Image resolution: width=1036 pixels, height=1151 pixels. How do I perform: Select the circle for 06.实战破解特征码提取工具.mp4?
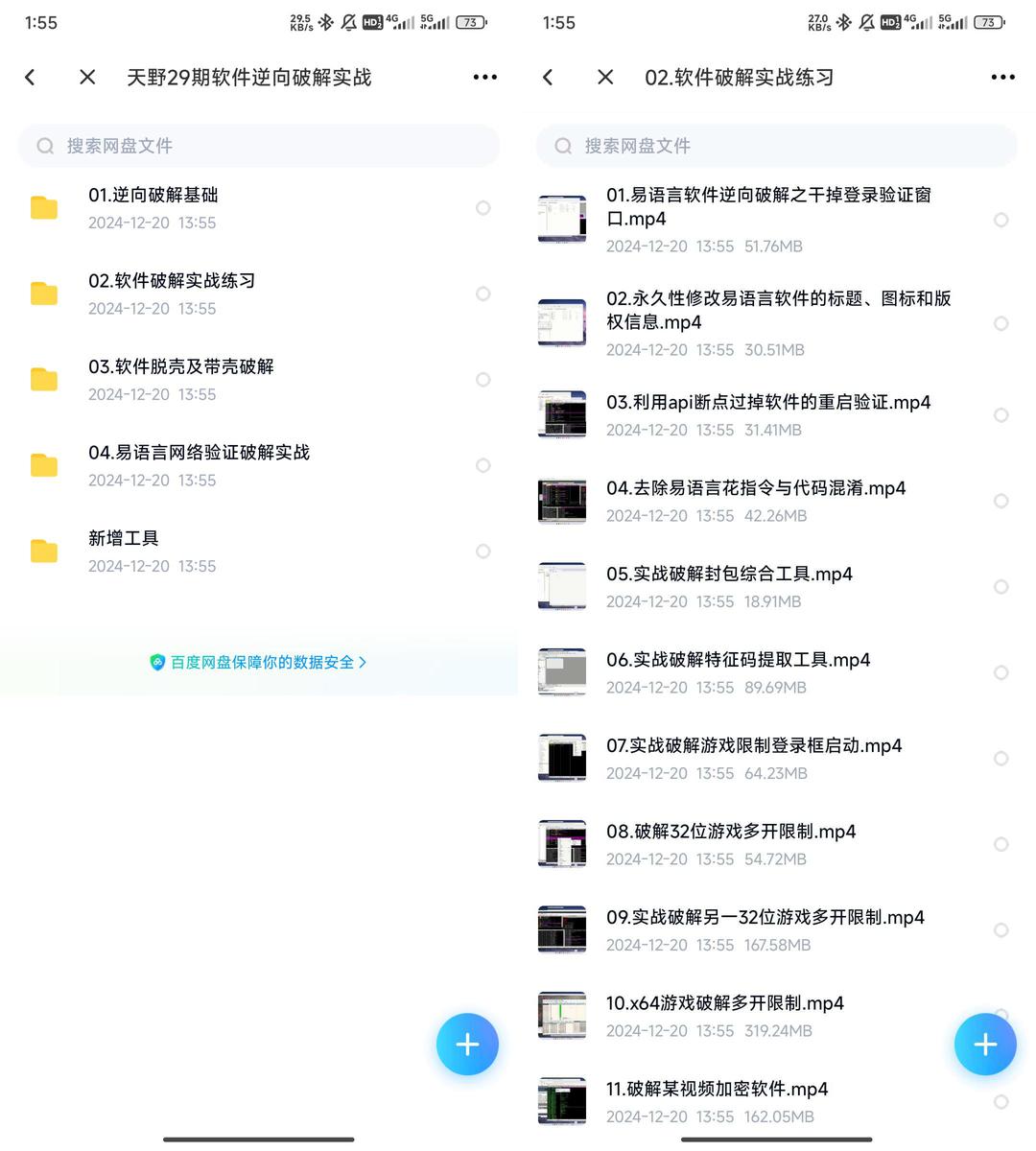click(x=1001, y=672)
